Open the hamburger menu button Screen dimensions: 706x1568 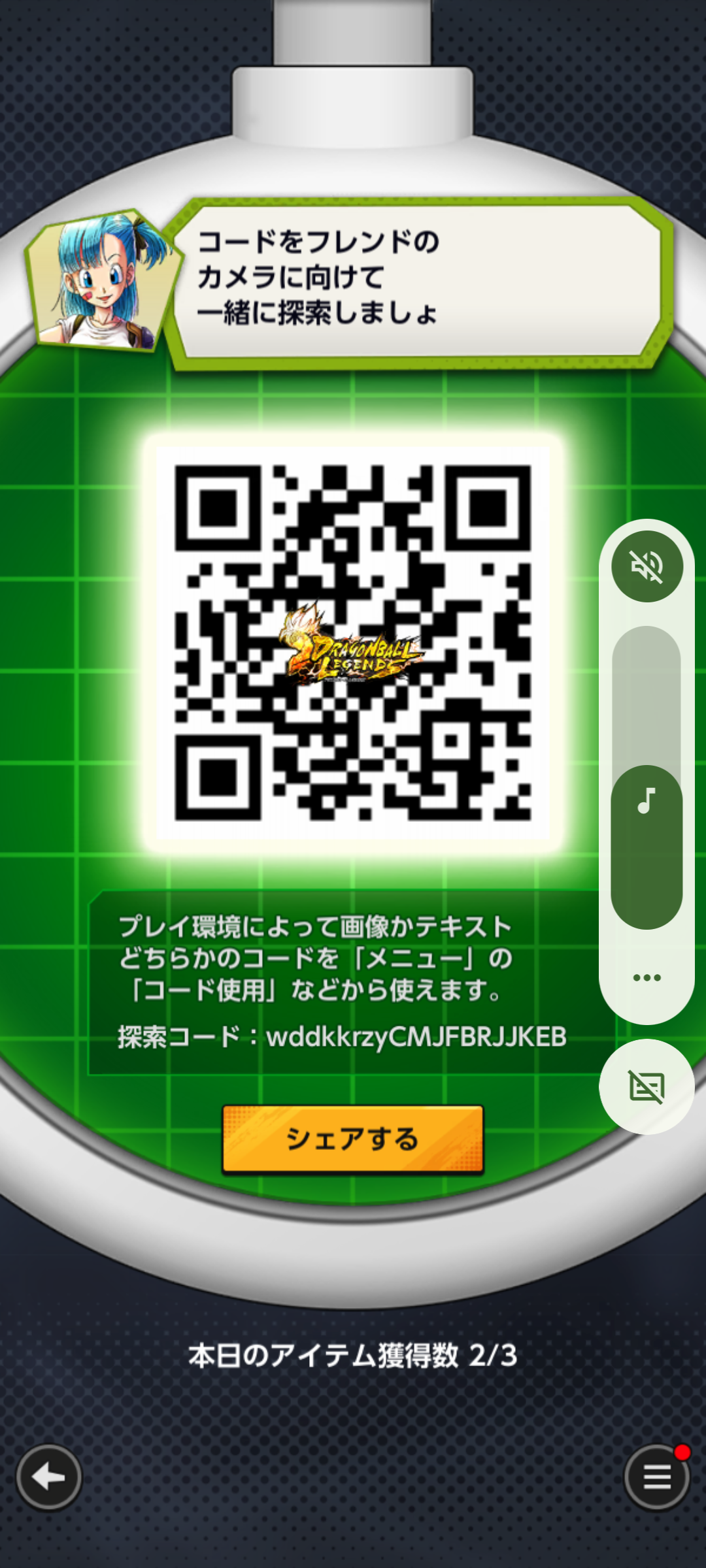656,1477
